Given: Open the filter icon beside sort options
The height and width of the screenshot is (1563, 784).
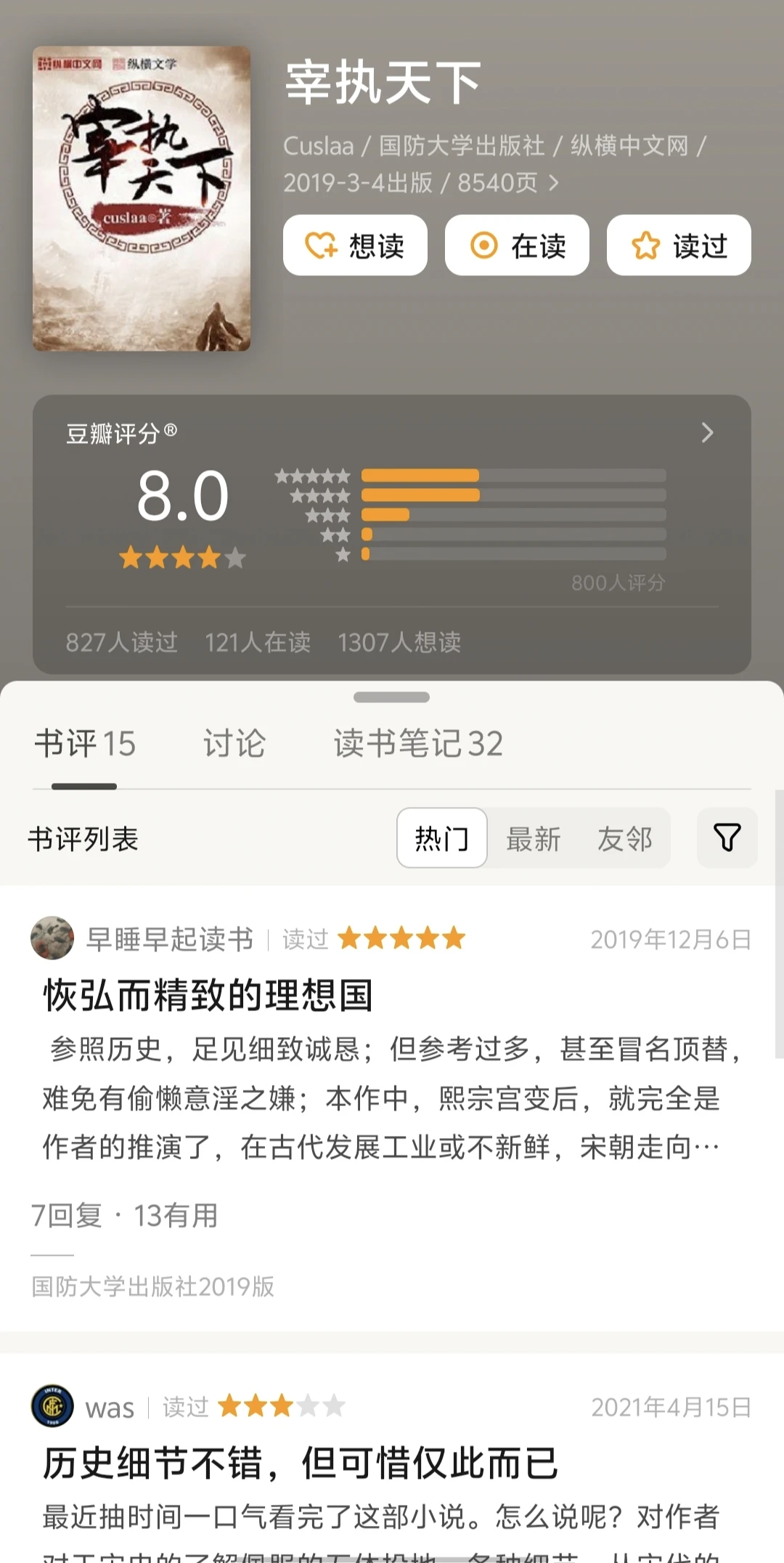Looking at the screenshot, I should [727, 838].
